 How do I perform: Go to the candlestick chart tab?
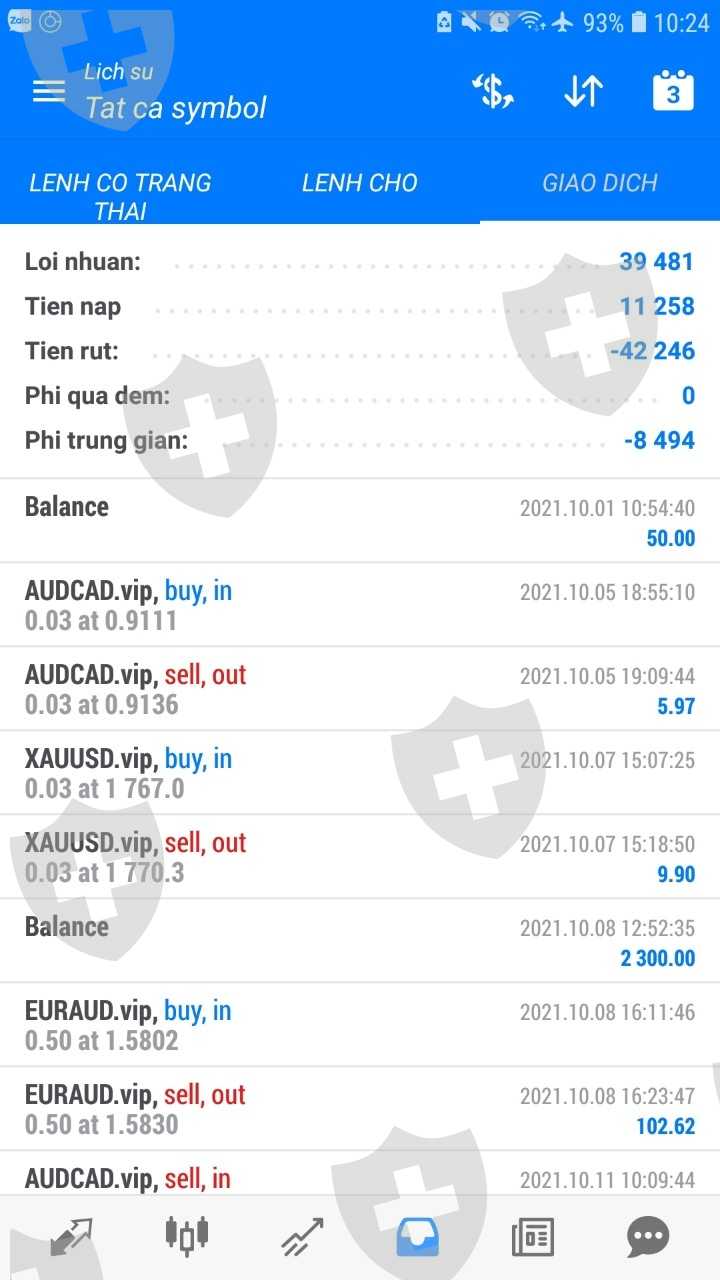[187, 1236]
